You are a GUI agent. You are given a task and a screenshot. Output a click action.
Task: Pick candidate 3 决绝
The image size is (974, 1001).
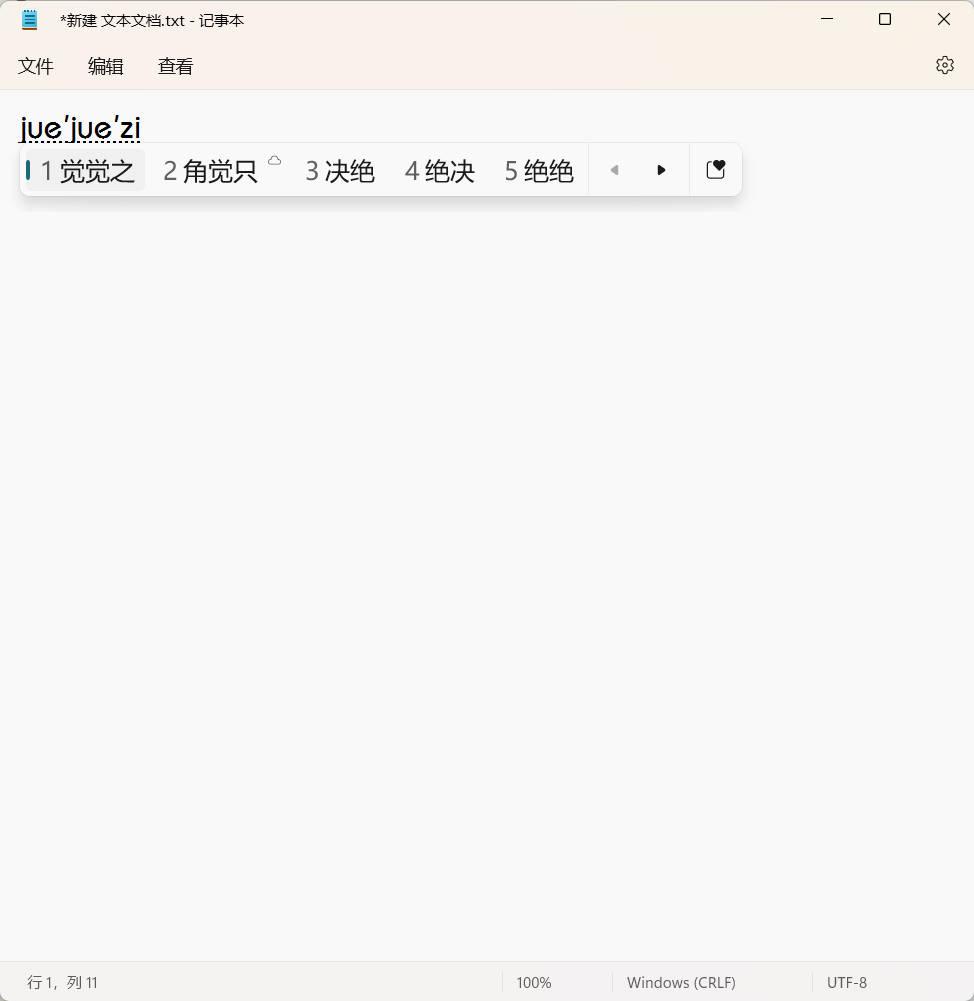(340, 171)
